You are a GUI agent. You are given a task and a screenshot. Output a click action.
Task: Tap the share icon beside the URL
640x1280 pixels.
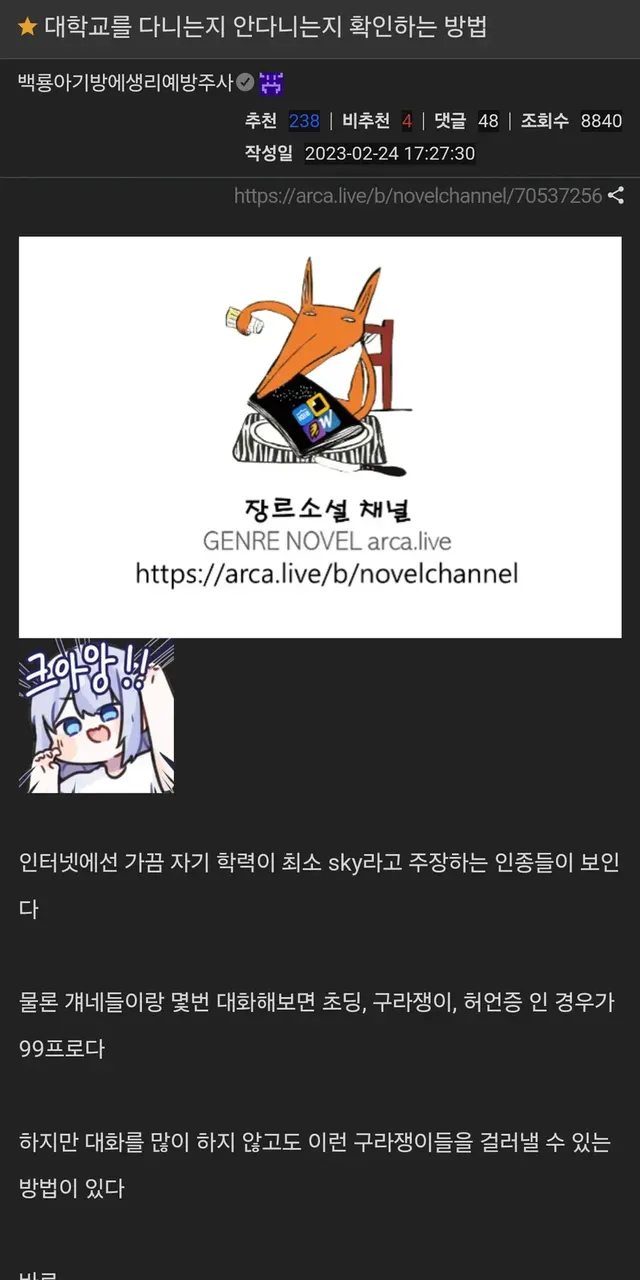click(x=616, y=196)
